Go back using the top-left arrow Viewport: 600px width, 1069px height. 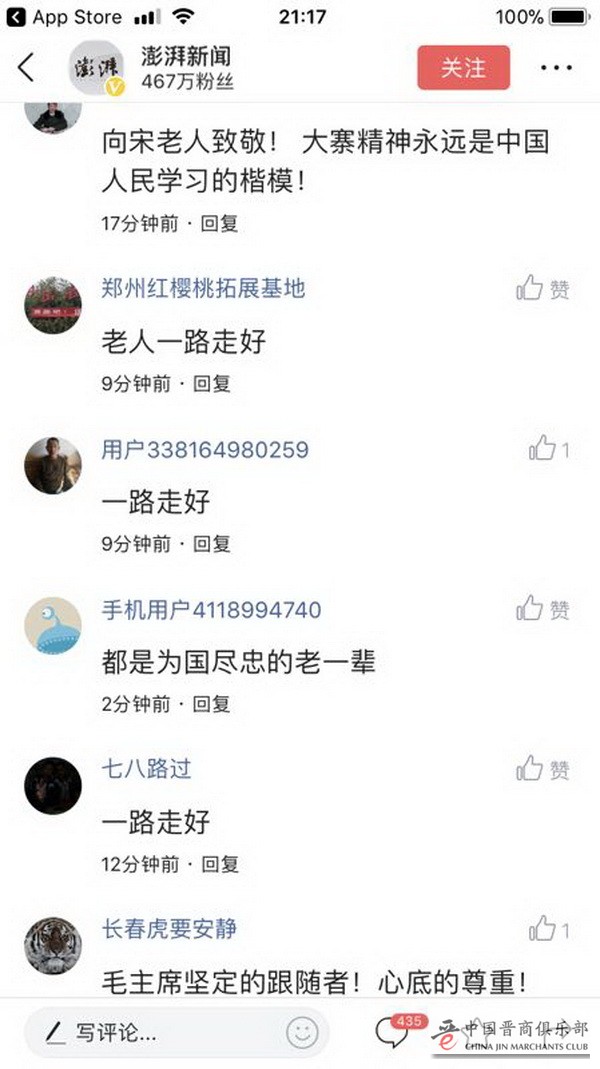[26, 67]
